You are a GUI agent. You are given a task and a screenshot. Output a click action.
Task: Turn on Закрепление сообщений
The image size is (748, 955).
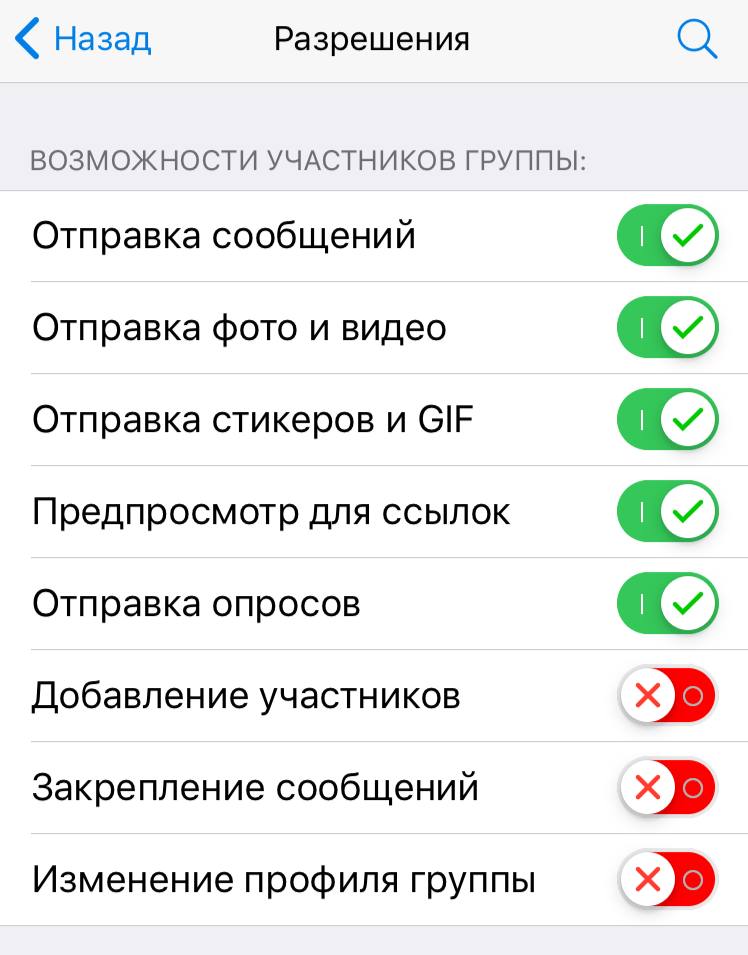point(668,789)
